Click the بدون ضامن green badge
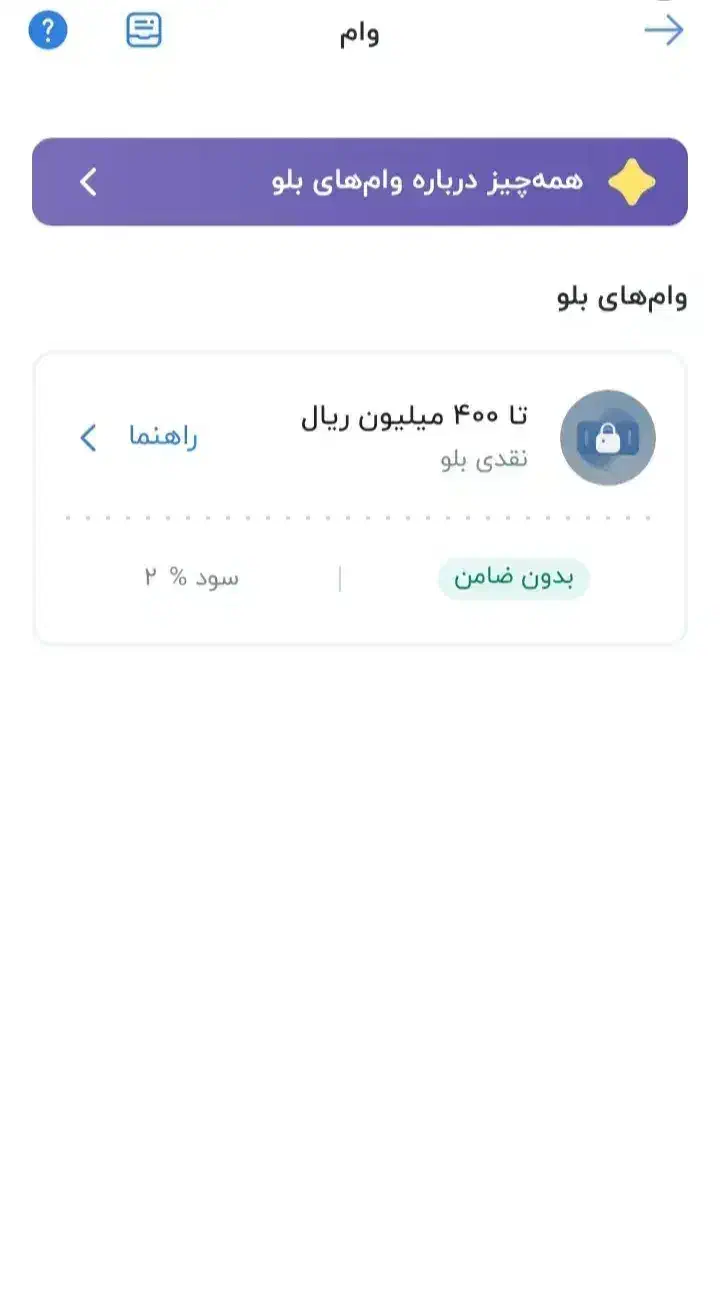This screenshot has width=720, height=1305. 514,578
